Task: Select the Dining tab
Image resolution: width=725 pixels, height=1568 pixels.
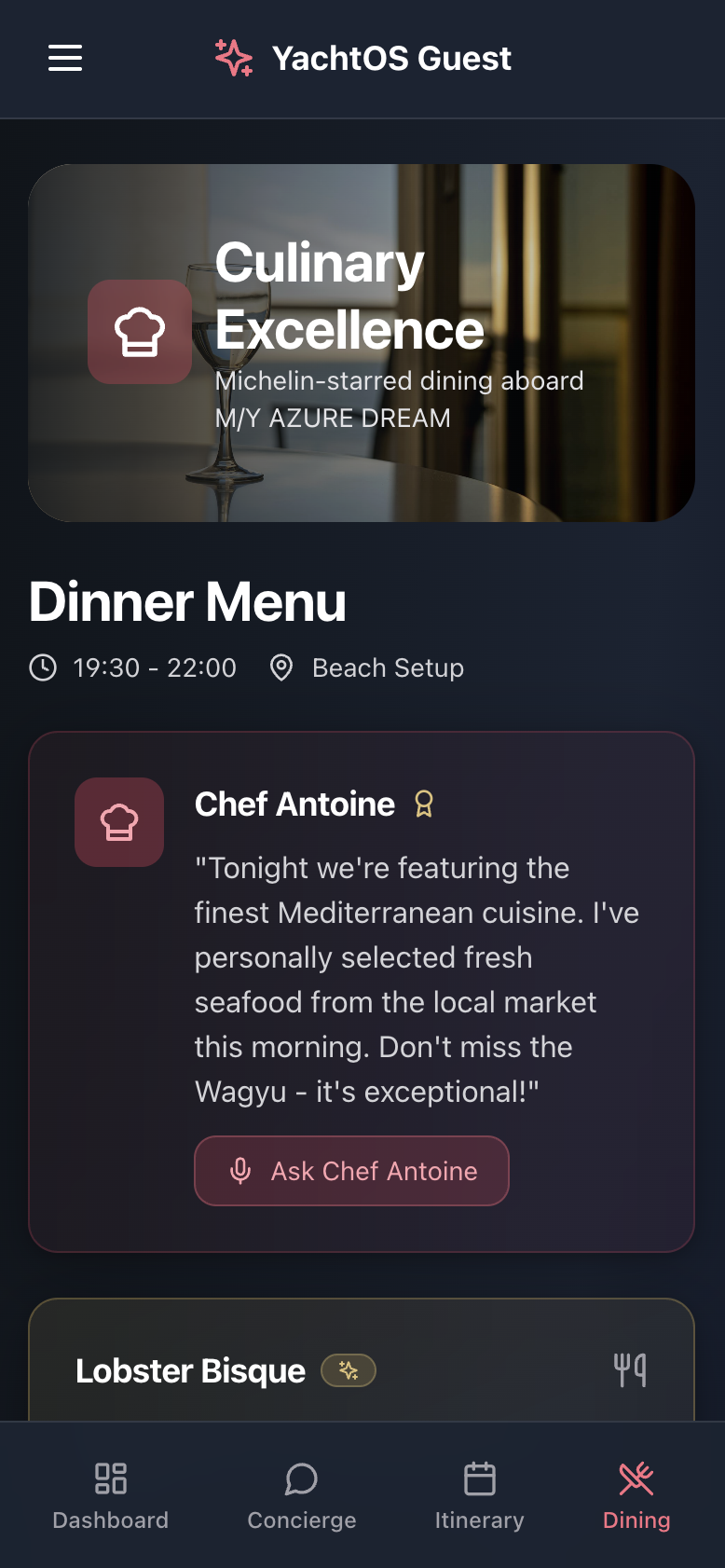Action: [636, 1495]
